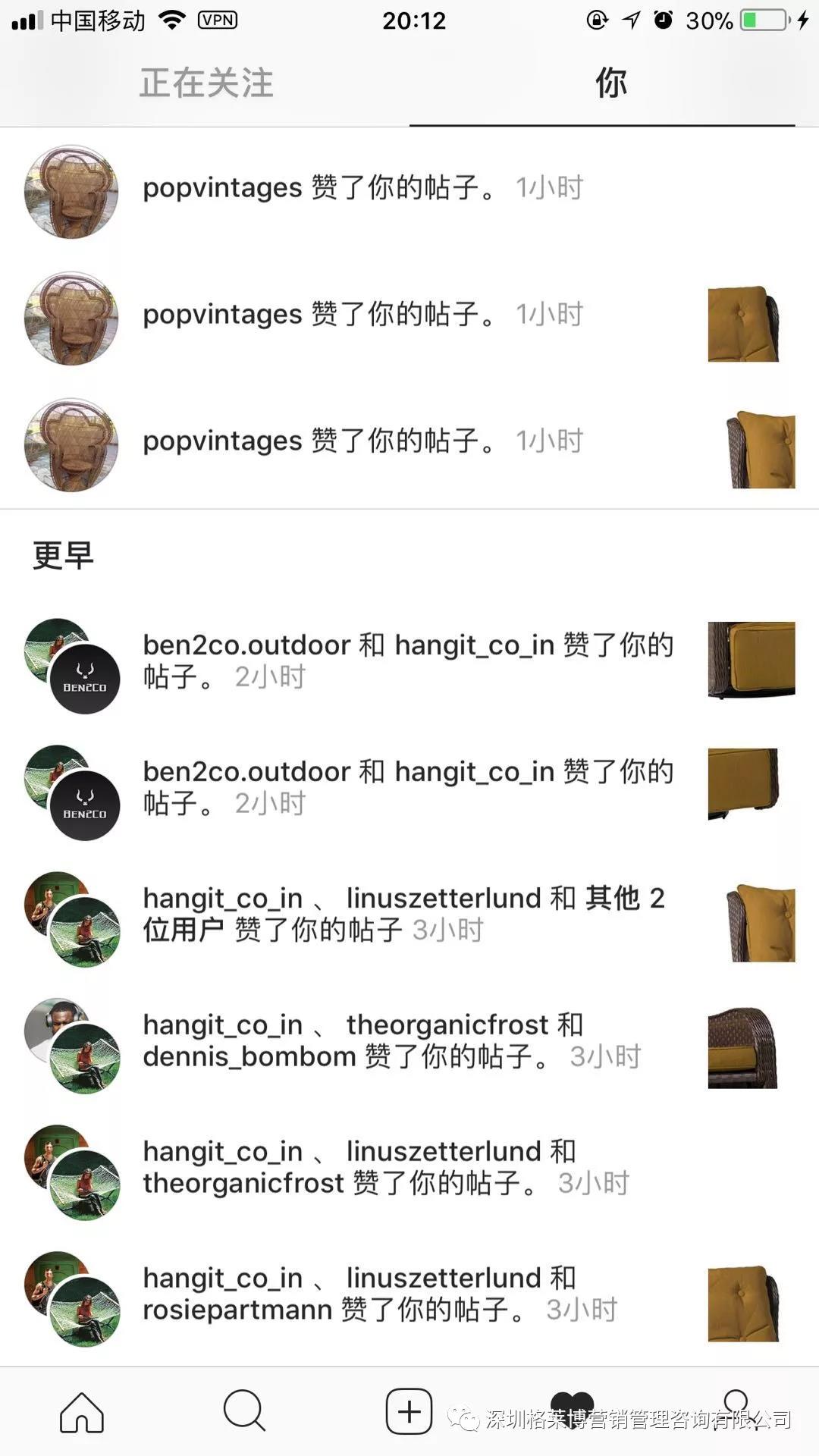
Task: Create a new post with the plus icon
Action: (409, 1411)
